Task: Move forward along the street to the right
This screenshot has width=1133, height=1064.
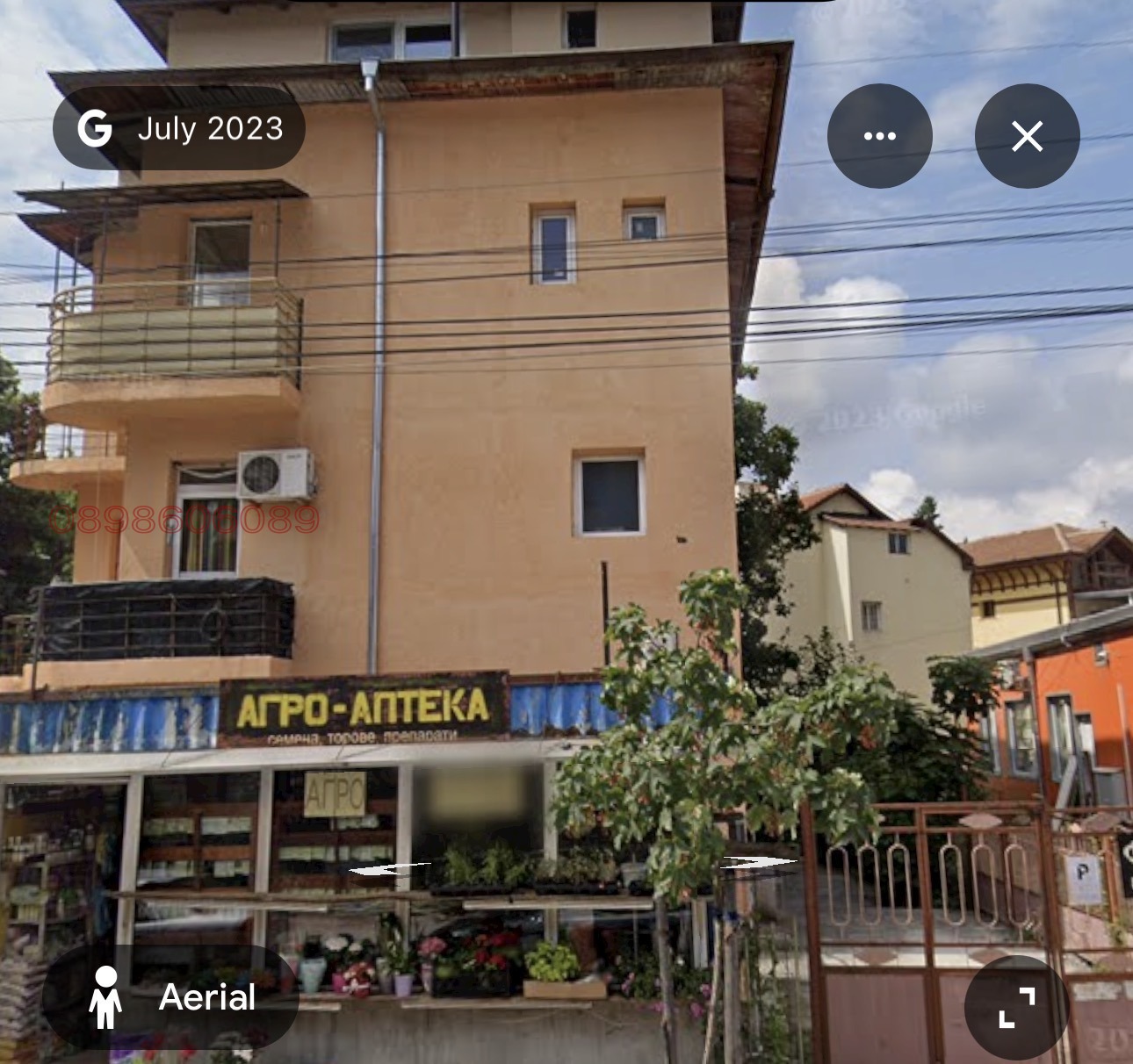Action: (760, 863)
